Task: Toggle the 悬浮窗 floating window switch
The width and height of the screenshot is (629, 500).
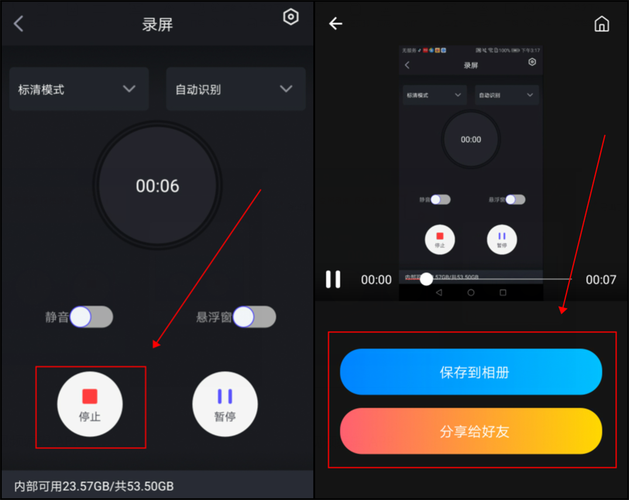Action: click(x=253, y=317)
